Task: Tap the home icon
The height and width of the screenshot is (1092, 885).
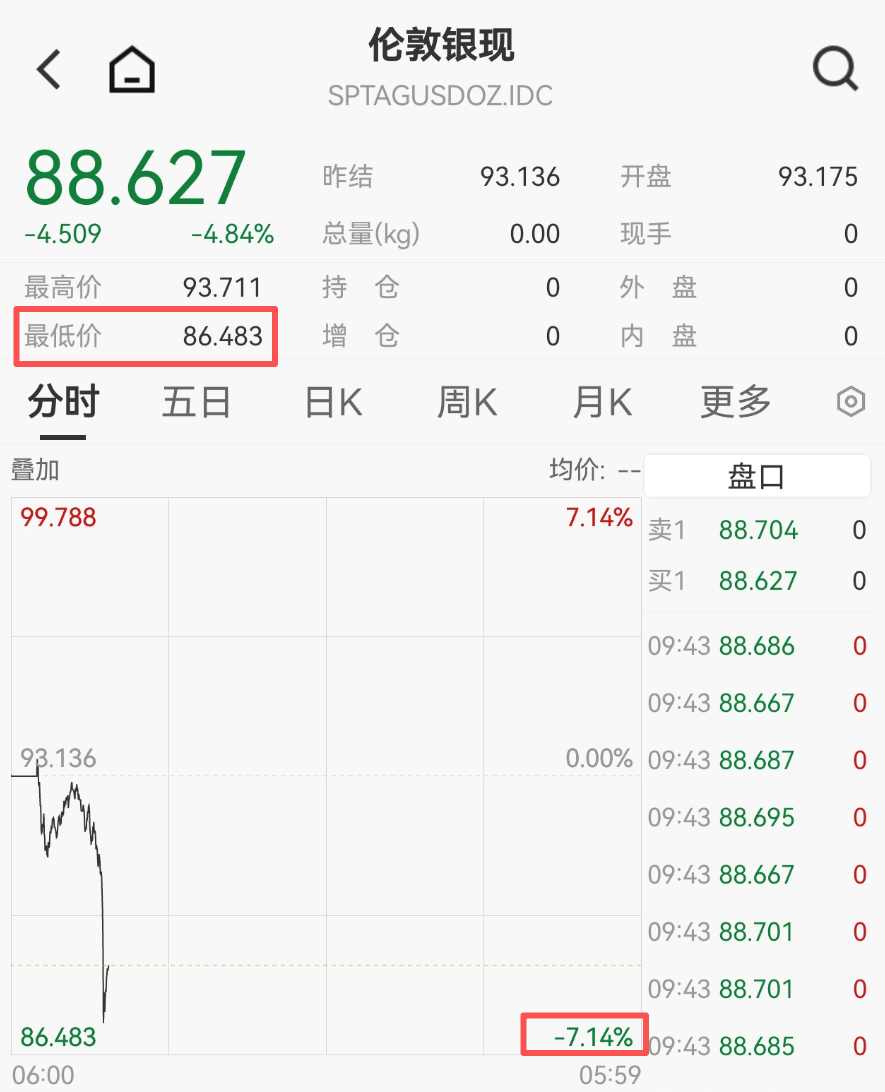Action: [131, 68]
